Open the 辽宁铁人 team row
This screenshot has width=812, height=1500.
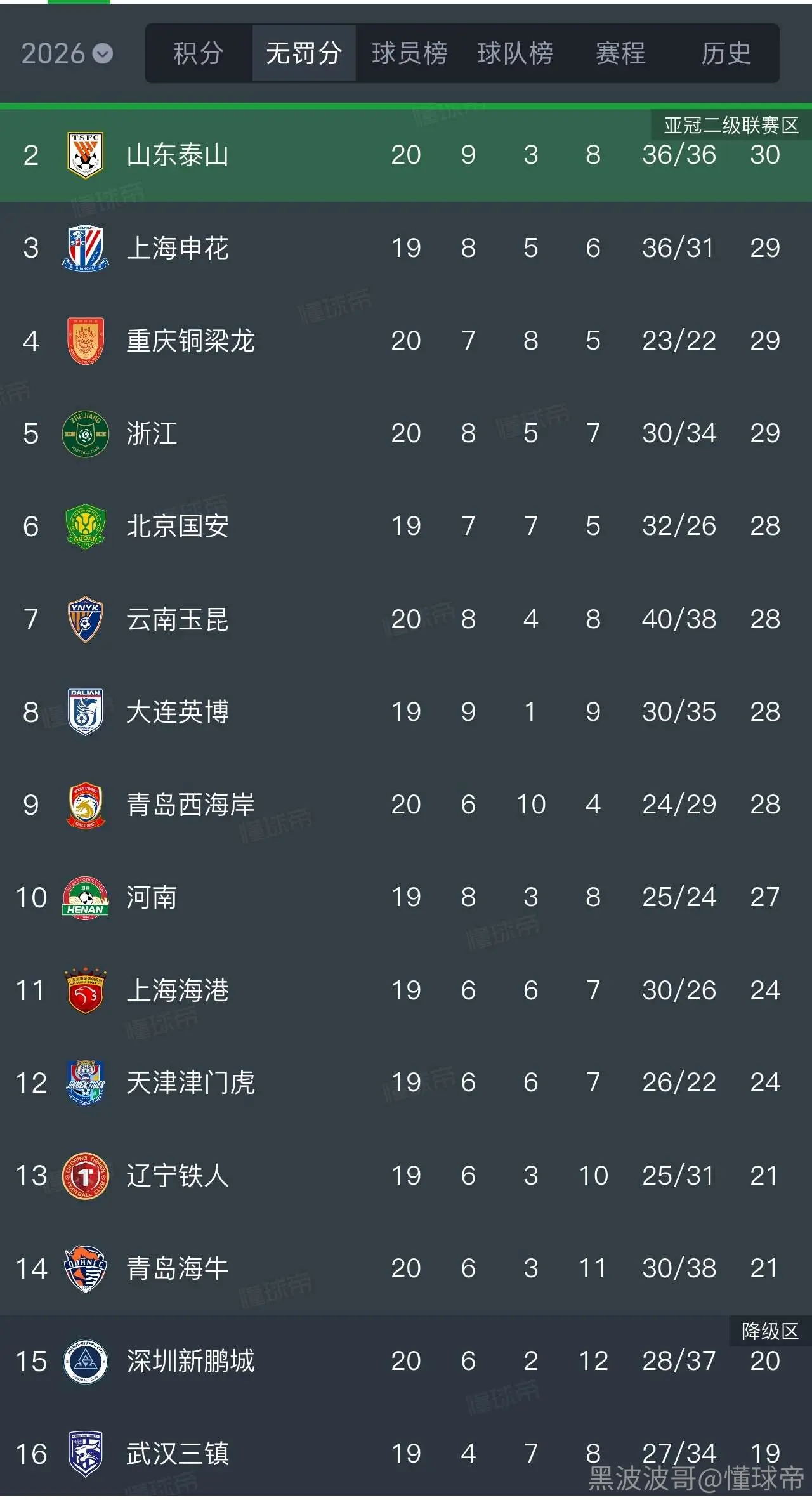[x=406, y=1175]
